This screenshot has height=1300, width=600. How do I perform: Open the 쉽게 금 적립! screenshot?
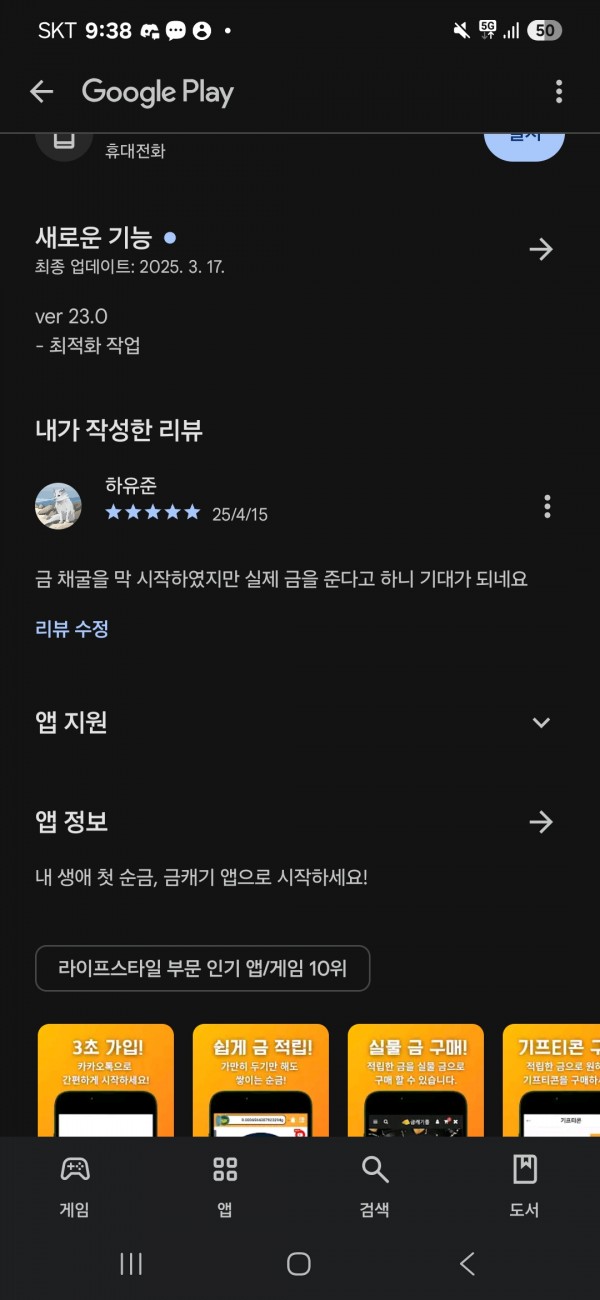point(261,1080)
